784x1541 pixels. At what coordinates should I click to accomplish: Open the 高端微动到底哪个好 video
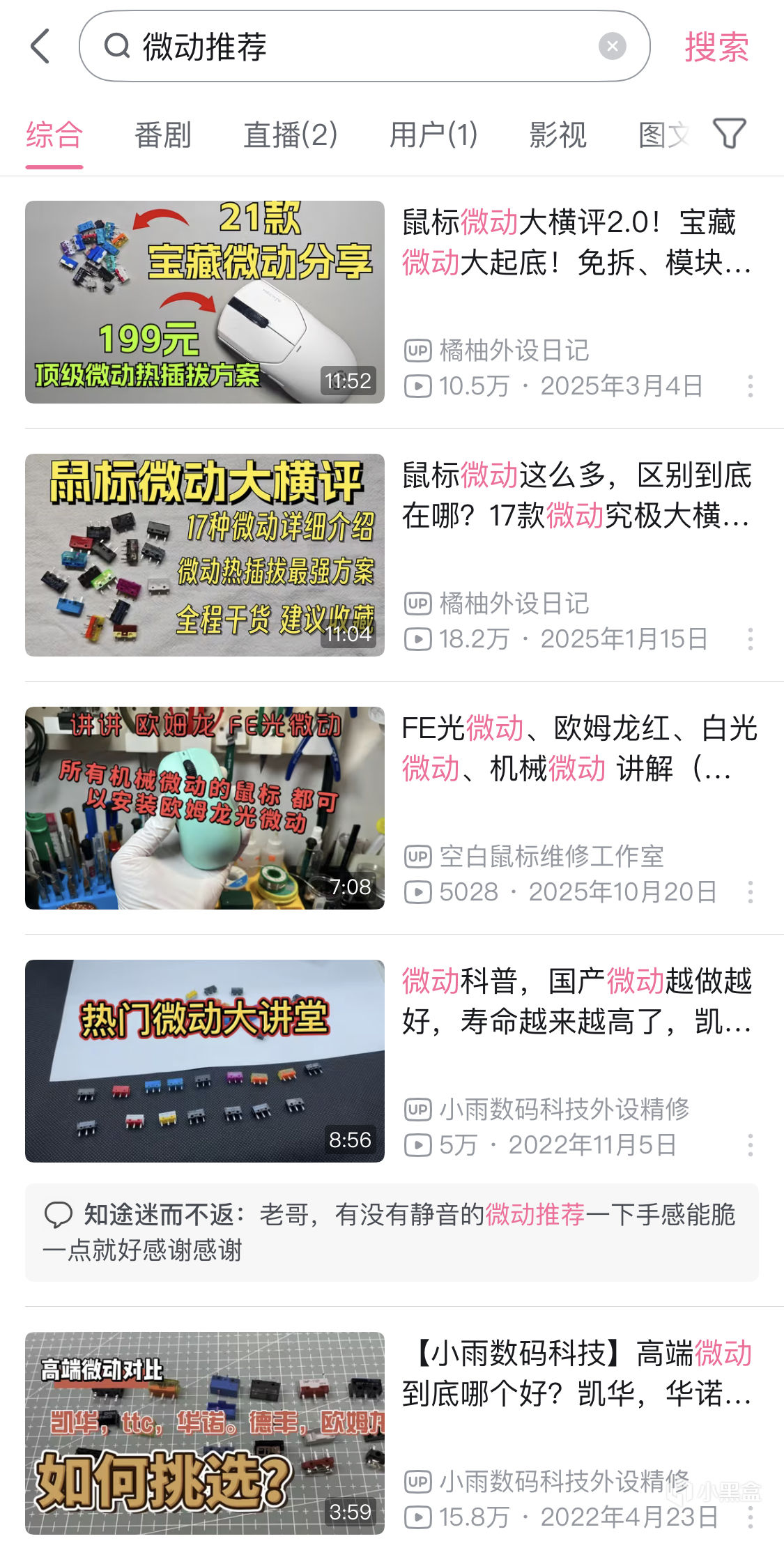coord(204,1433)
